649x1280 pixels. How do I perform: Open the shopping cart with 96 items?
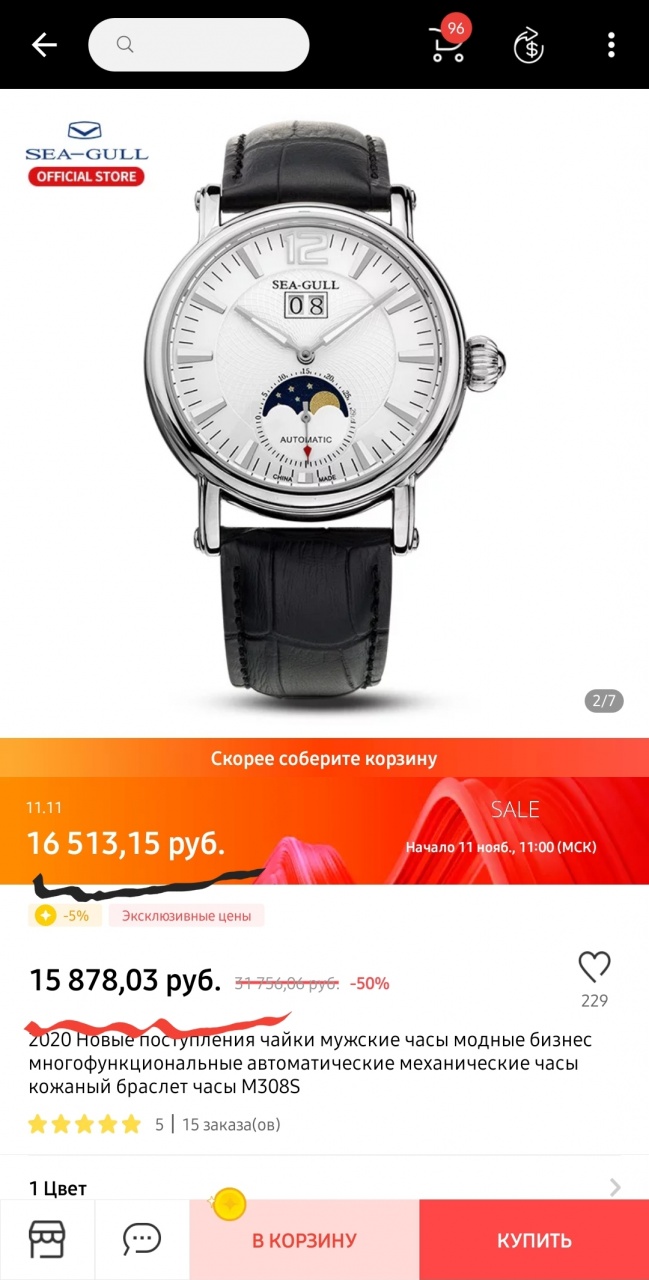pyautogui.click(x=448, y=44)
